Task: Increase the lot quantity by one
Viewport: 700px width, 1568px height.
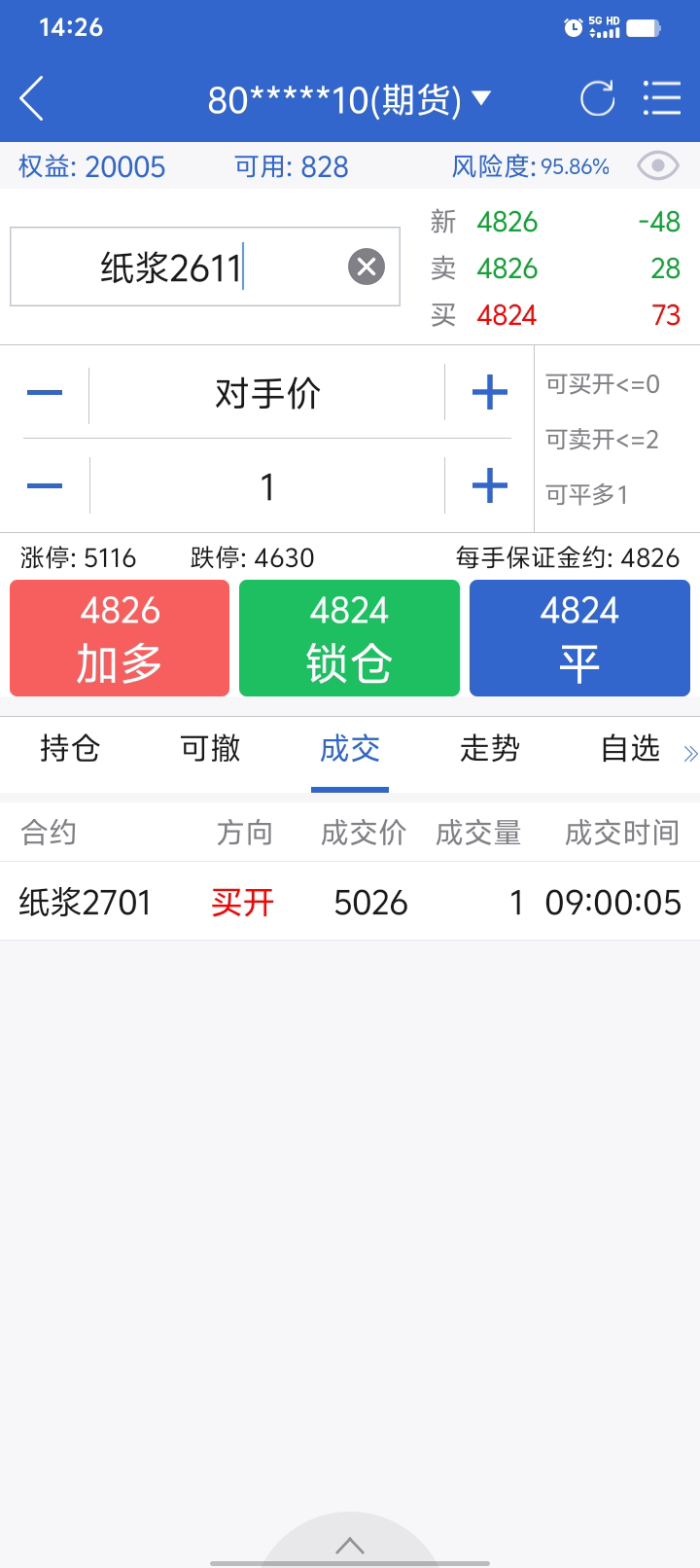Action: [489, 485]
